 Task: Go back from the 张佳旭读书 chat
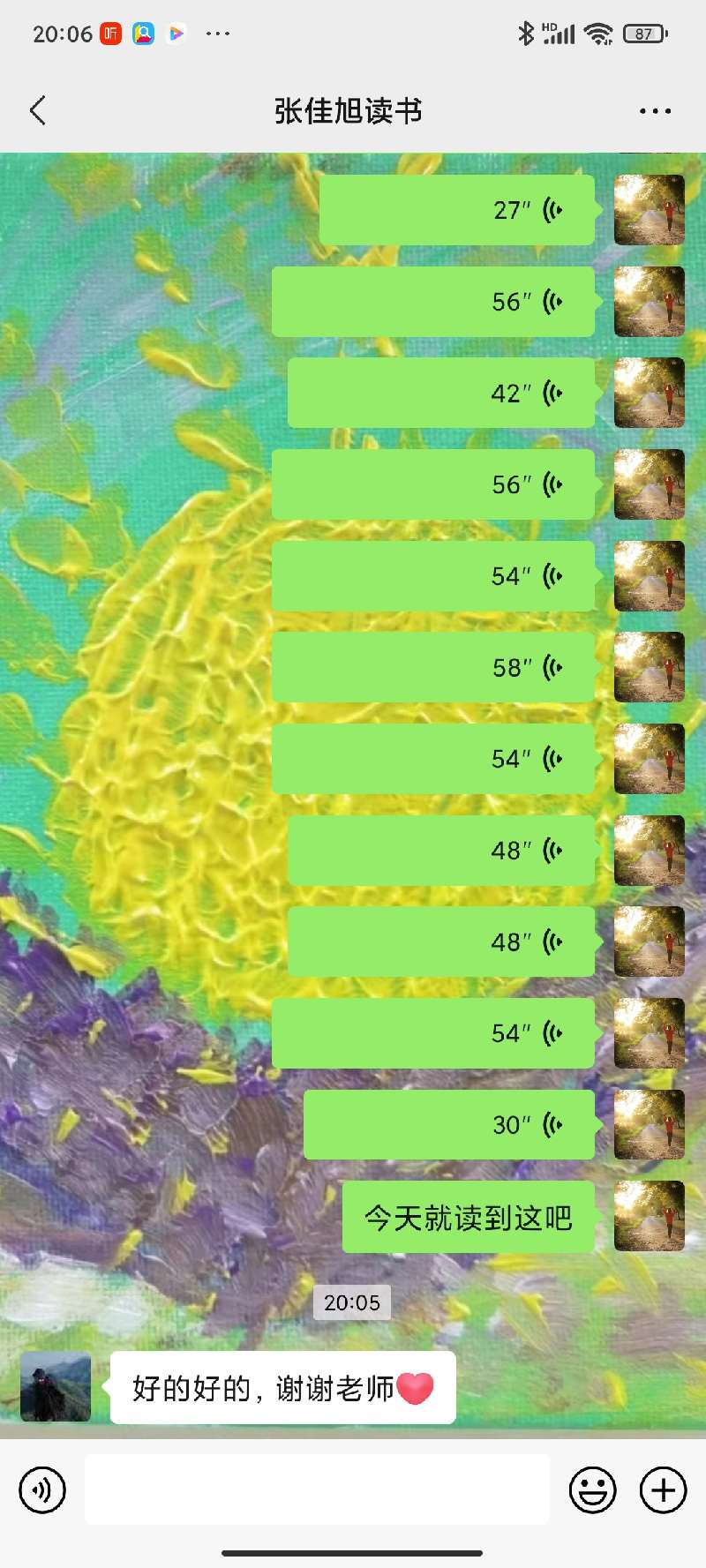point(38,111)
